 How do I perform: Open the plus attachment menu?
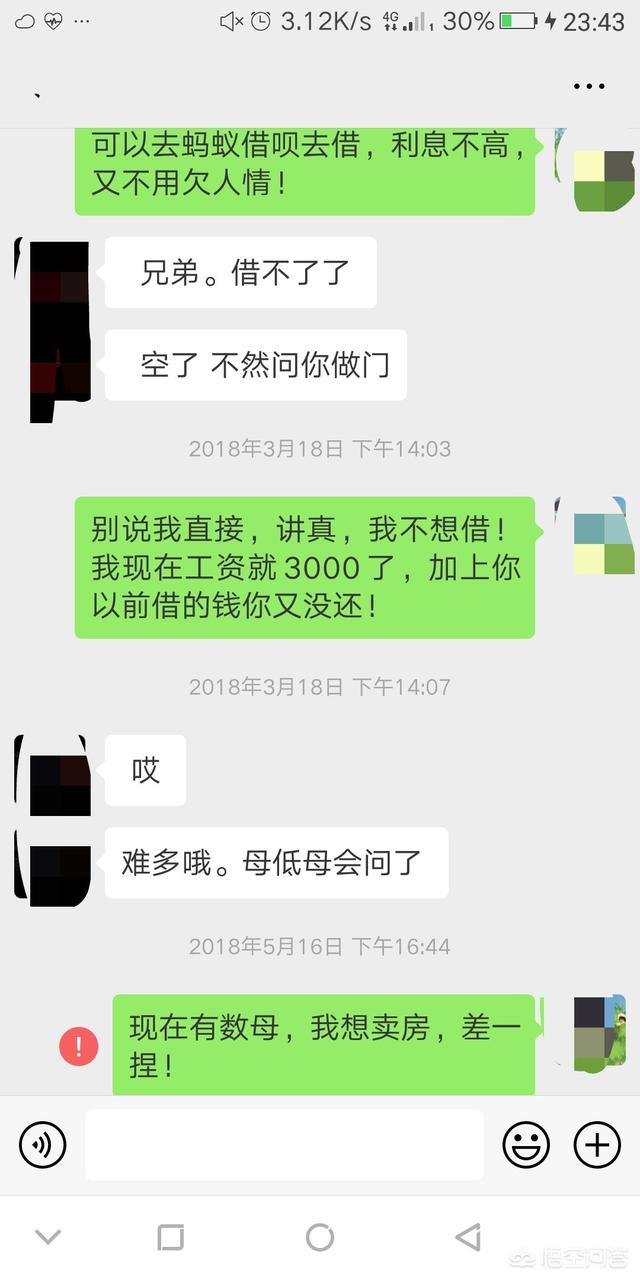(597, 1144)
